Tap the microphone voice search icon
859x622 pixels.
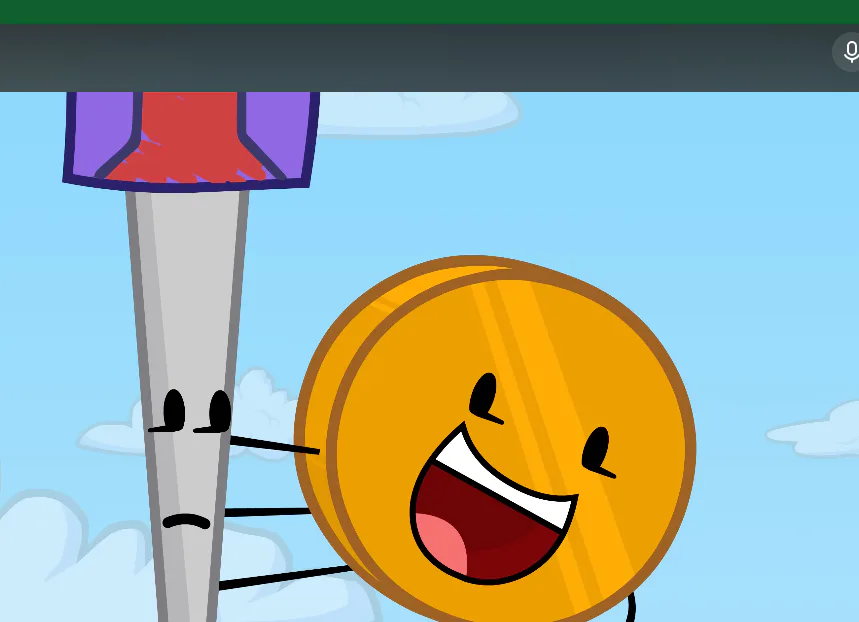tap(849, 52)
